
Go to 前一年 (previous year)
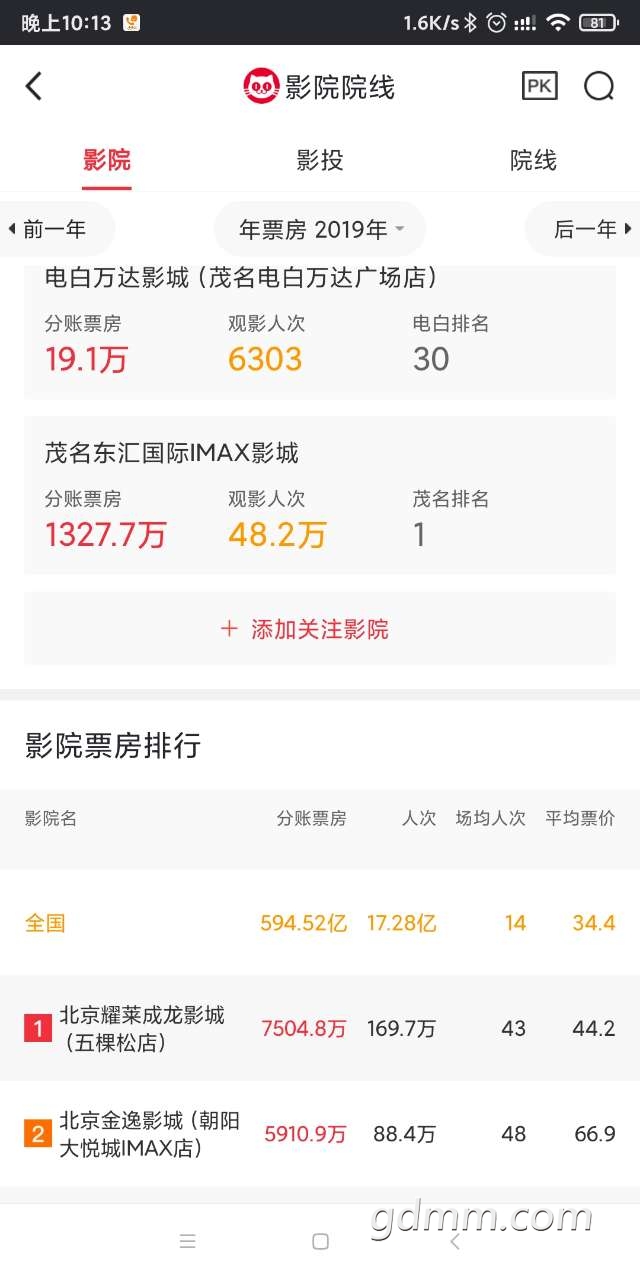point(55,229)
